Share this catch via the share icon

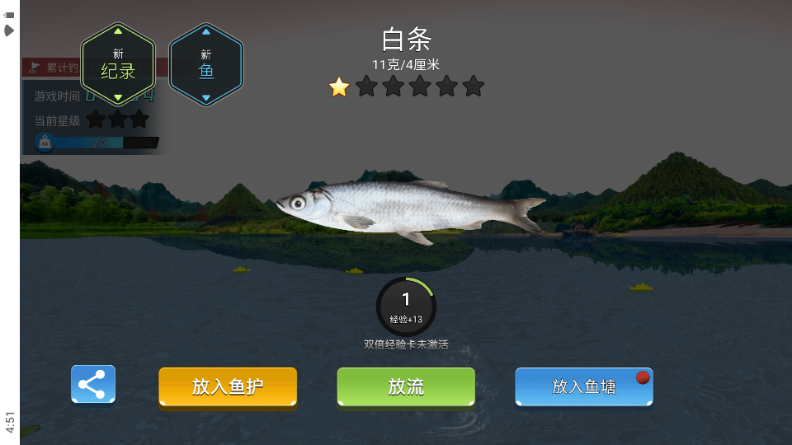tap(93, 384)
